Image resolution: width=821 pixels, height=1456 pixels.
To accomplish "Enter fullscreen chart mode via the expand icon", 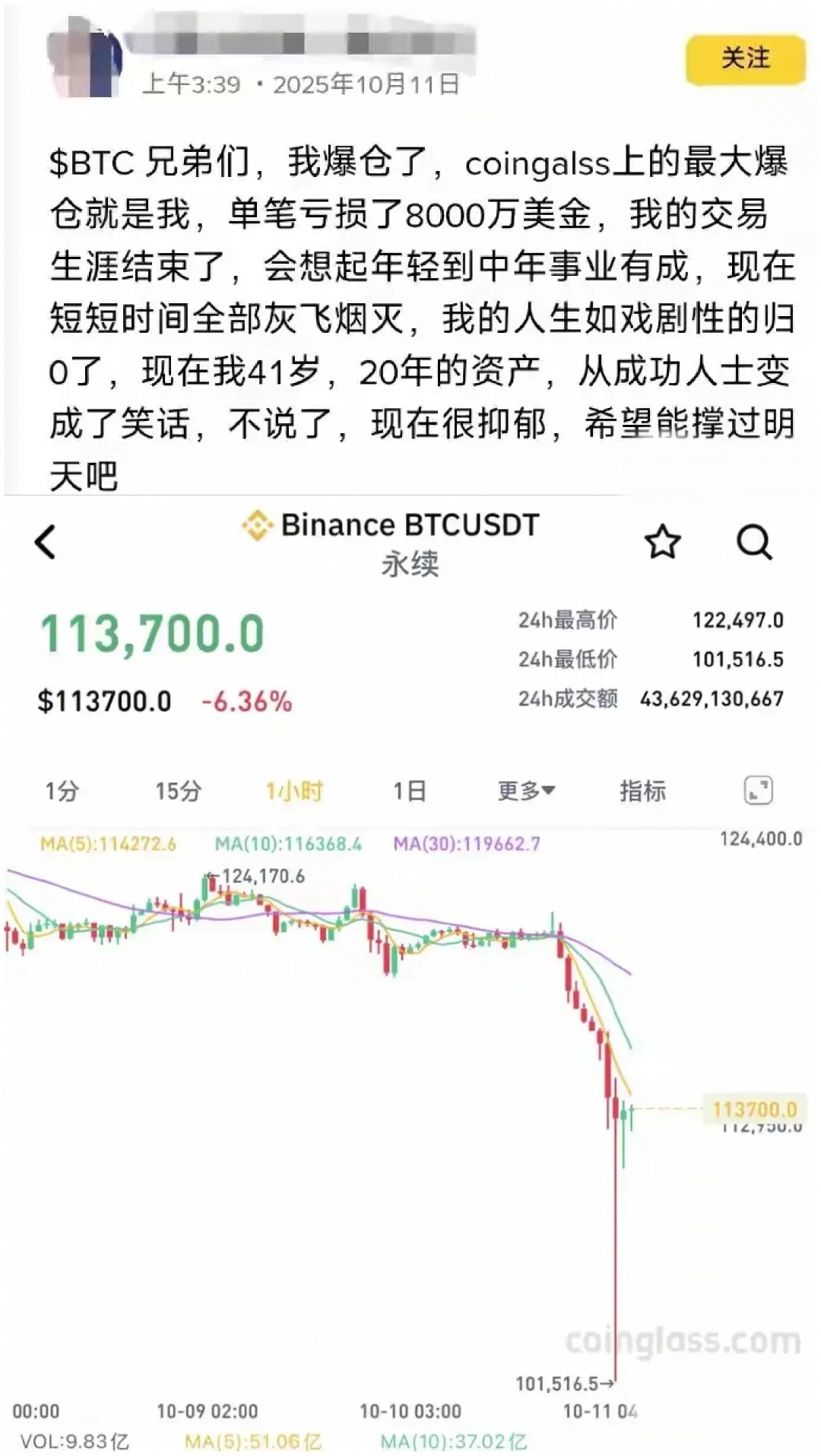I will [756, 790].
